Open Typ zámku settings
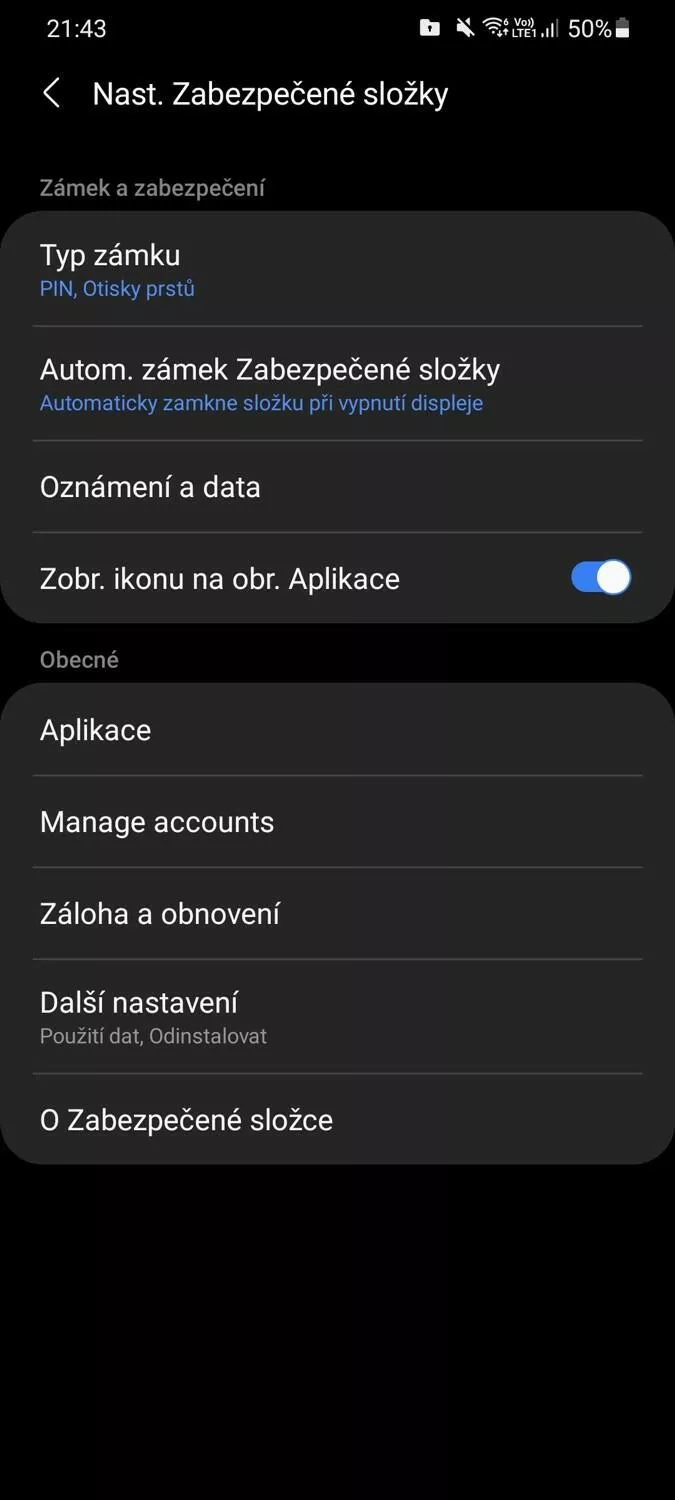 click(x=337, y=269)
